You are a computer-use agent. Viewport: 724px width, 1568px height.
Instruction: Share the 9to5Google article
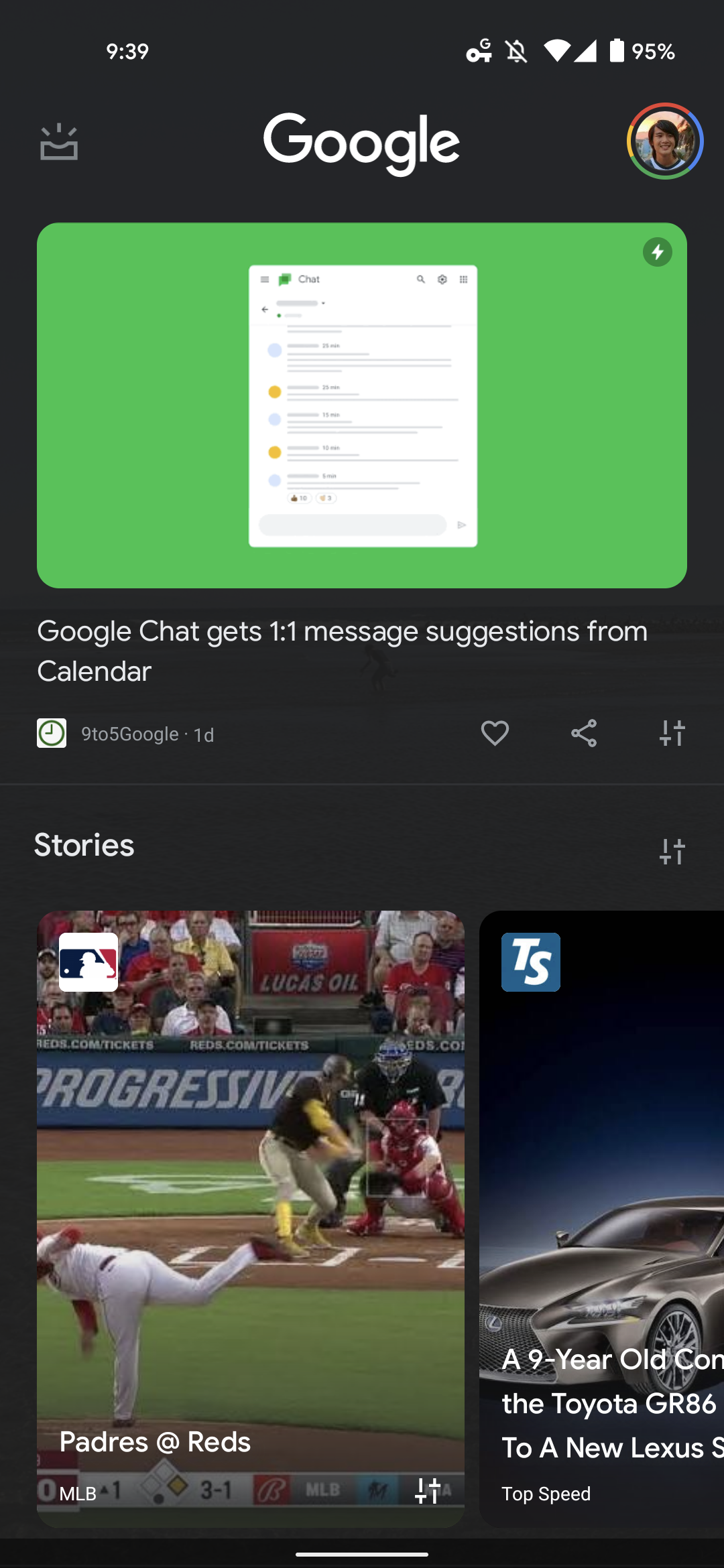coord(584,733)
